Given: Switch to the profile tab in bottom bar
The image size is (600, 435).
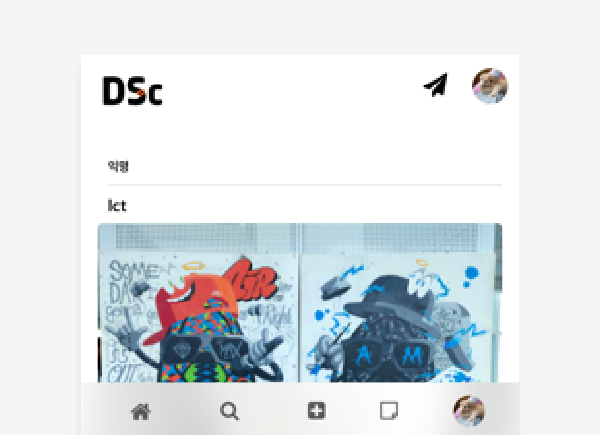Looking at the screenshot, I should point(469,411).
